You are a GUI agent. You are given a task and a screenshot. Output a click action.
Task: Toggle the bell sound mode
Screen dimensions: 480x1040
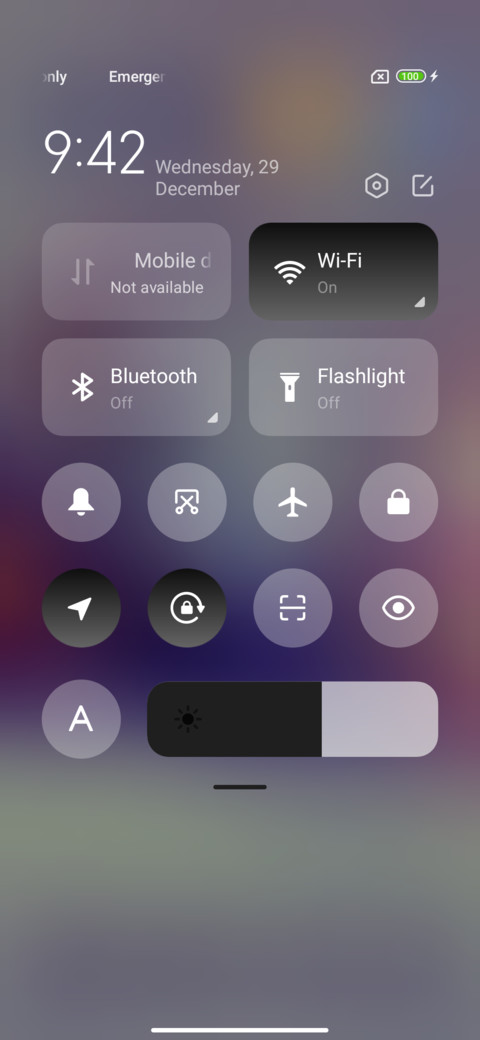(x=82, y=502)
